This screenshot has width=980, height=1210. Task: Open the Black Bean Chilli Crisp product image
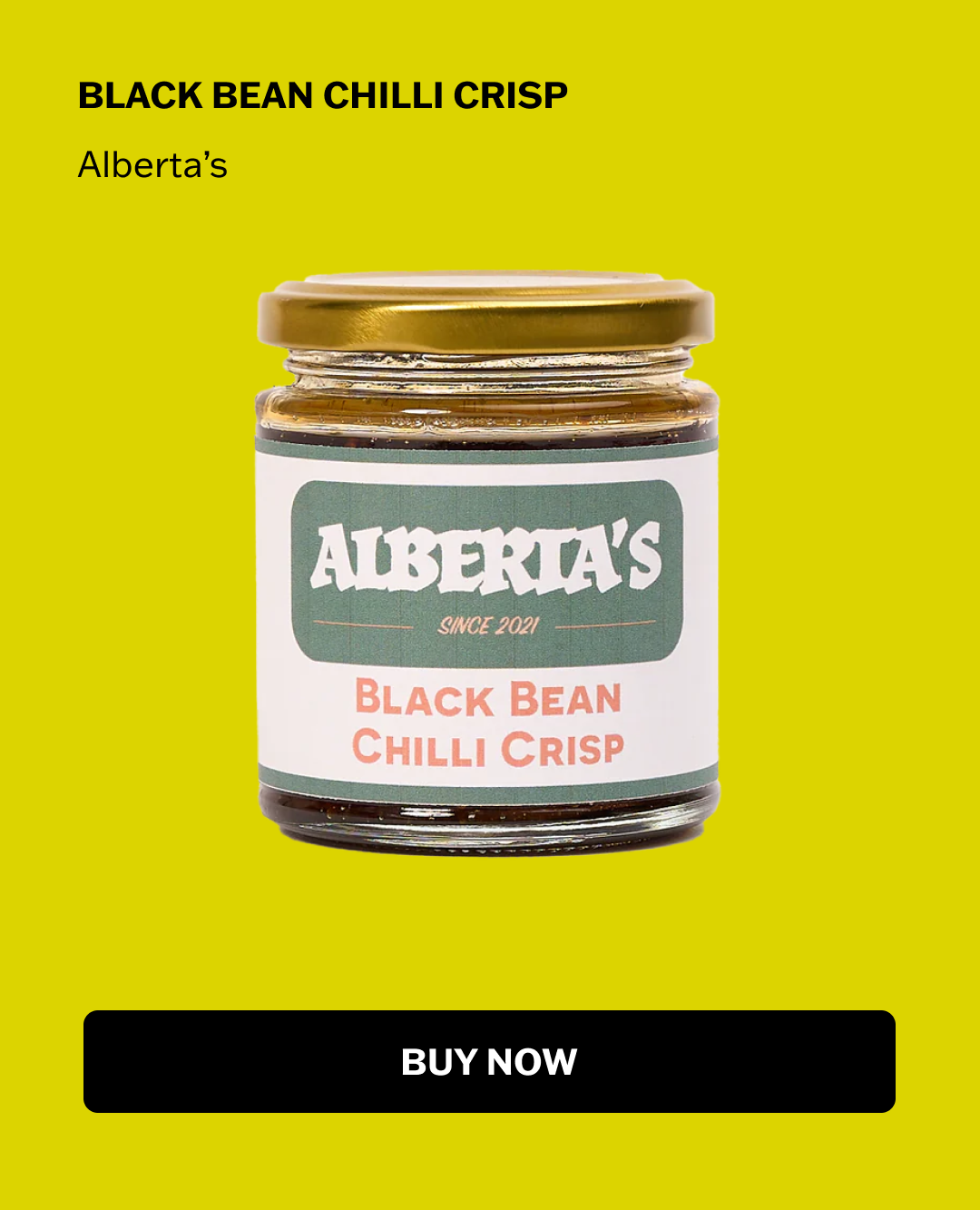coord(488,563)
